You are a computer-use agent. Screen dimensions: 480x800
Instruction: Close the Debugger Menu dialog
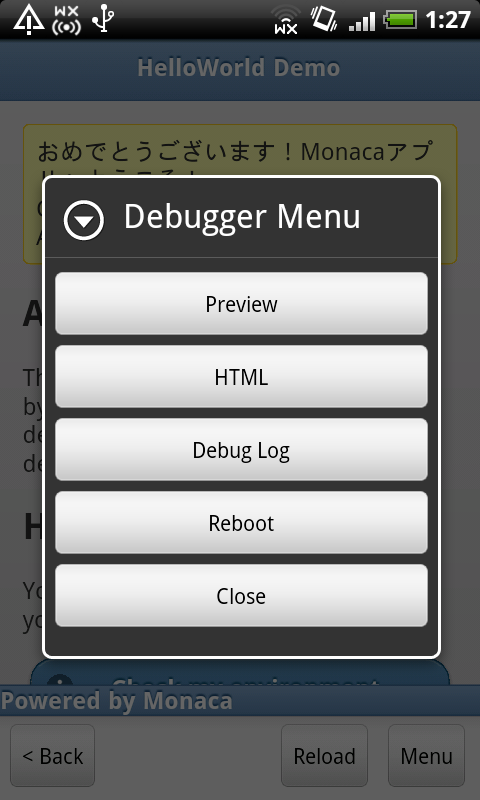coord(241,595)
